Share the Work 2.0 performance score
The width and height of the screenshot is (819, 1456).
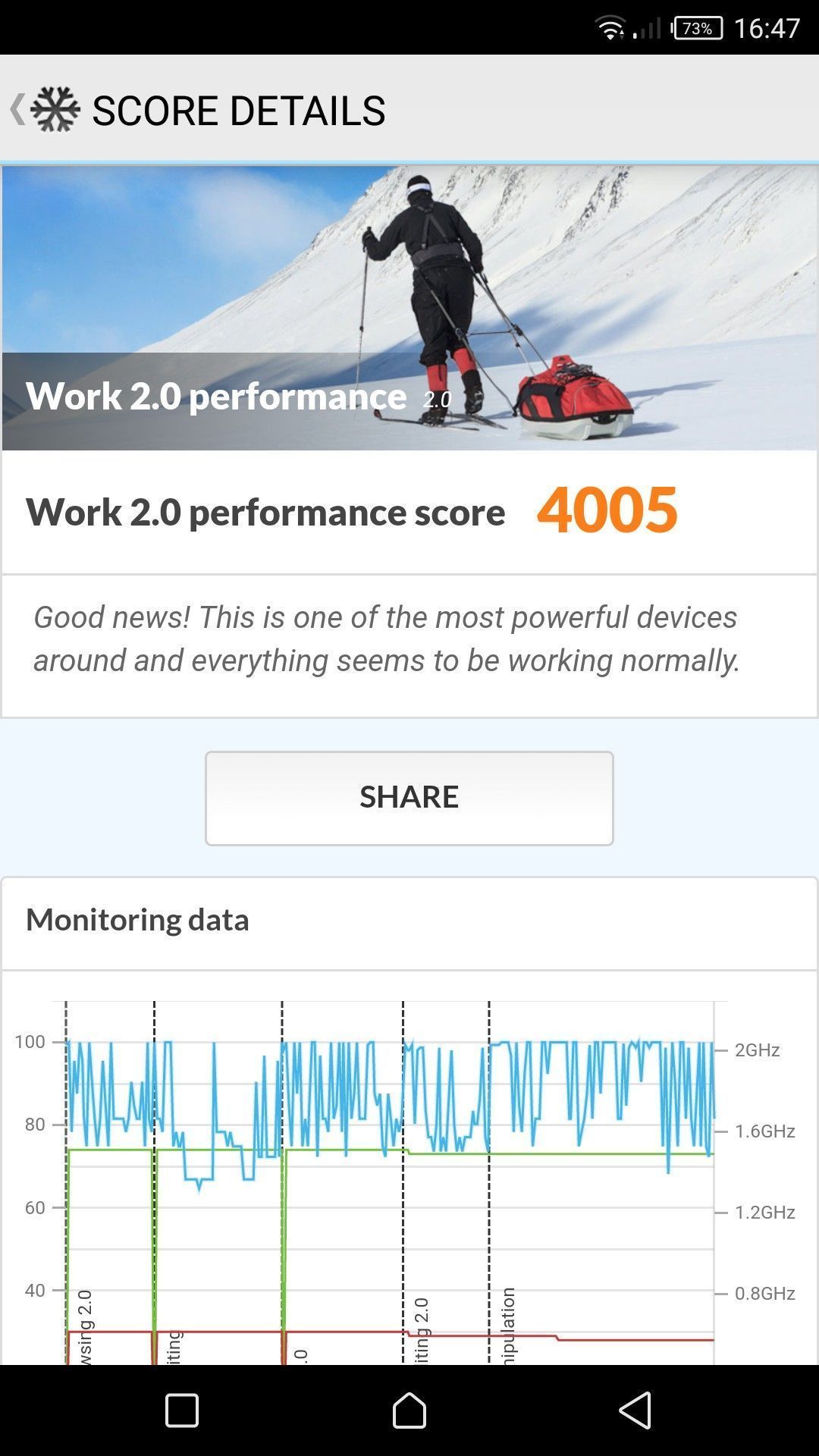tap(409, 798)
